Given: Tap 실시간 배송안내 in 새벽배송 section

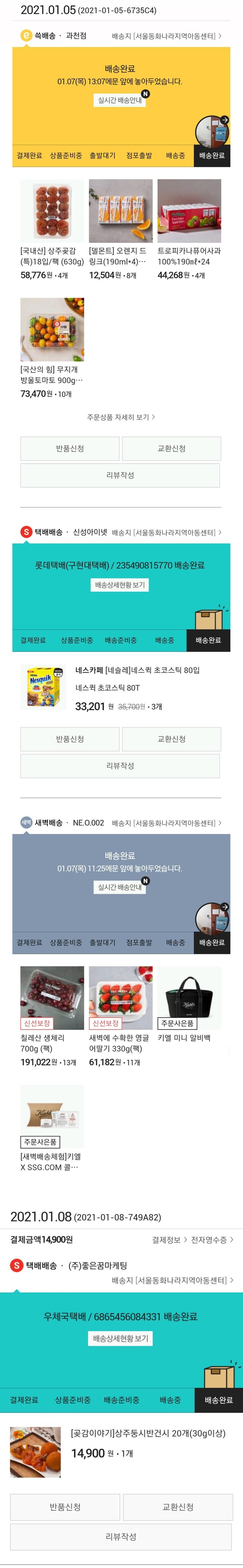Looking at the screenshot, I should [x=120, y=887].
